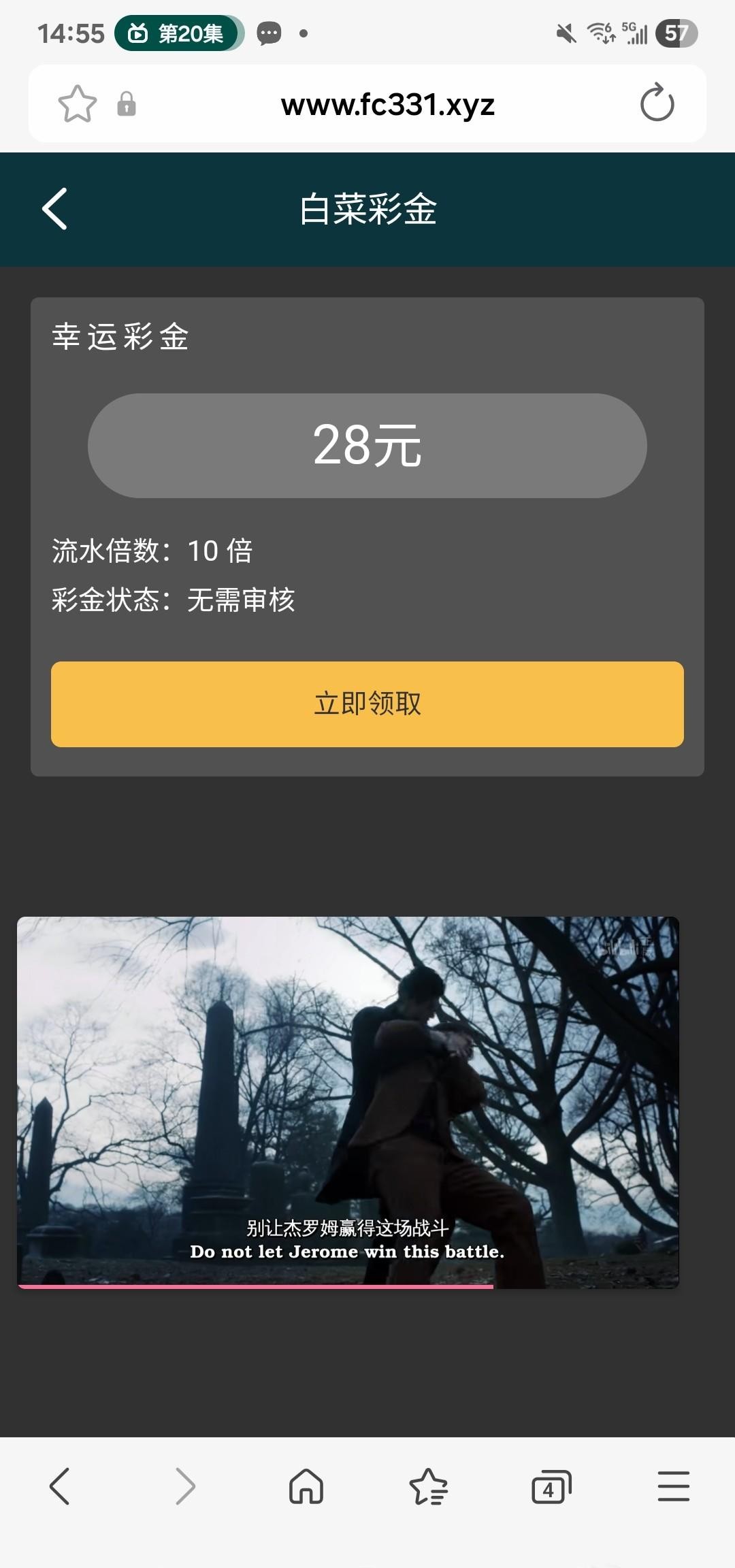Open the bookmarks and favorites list
Image resolution: width=735 pixels, height=1568 pixels.
pyautogui.click(x=428, y=1486)
